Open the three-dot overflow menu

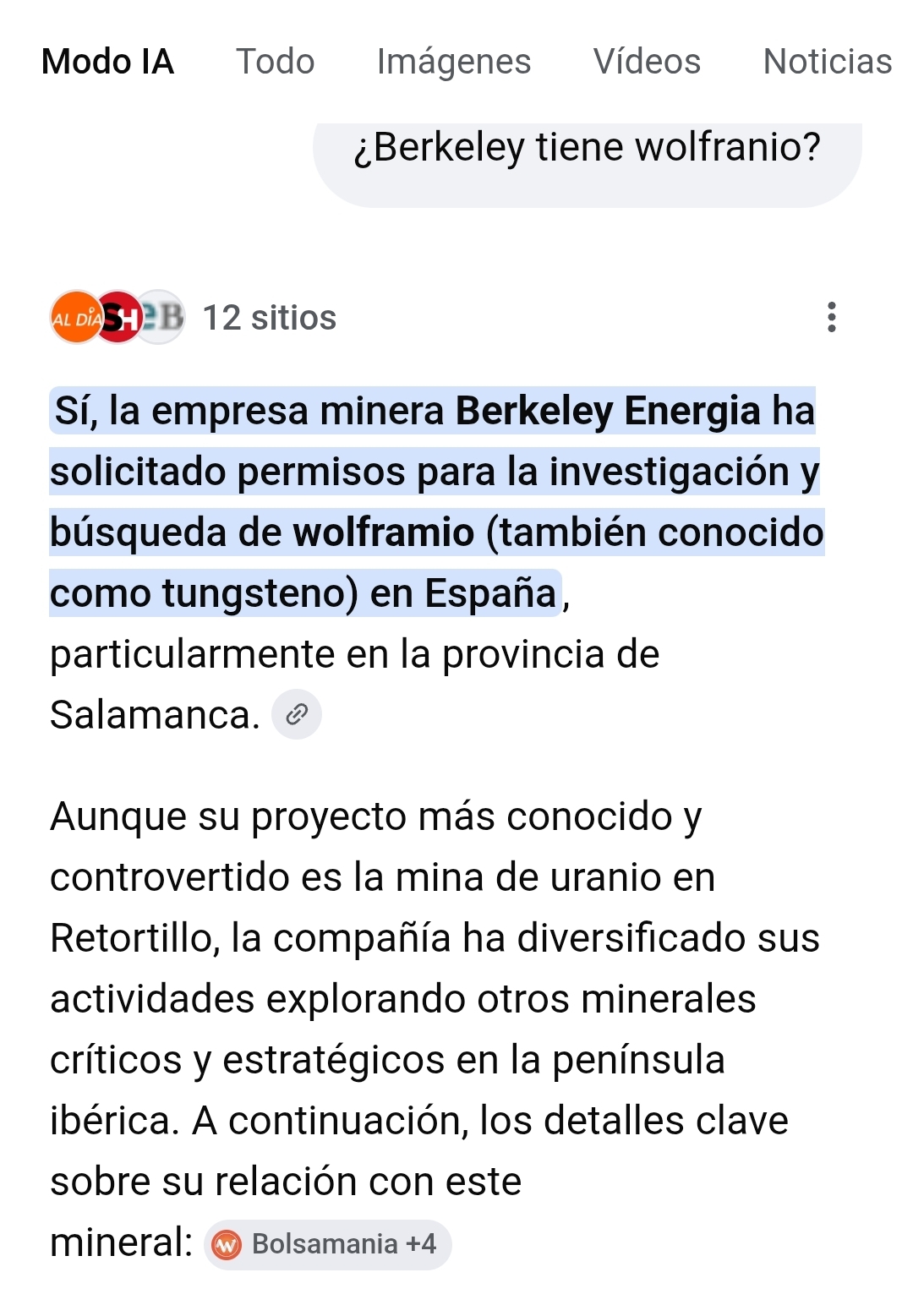[x=832, y=317]
